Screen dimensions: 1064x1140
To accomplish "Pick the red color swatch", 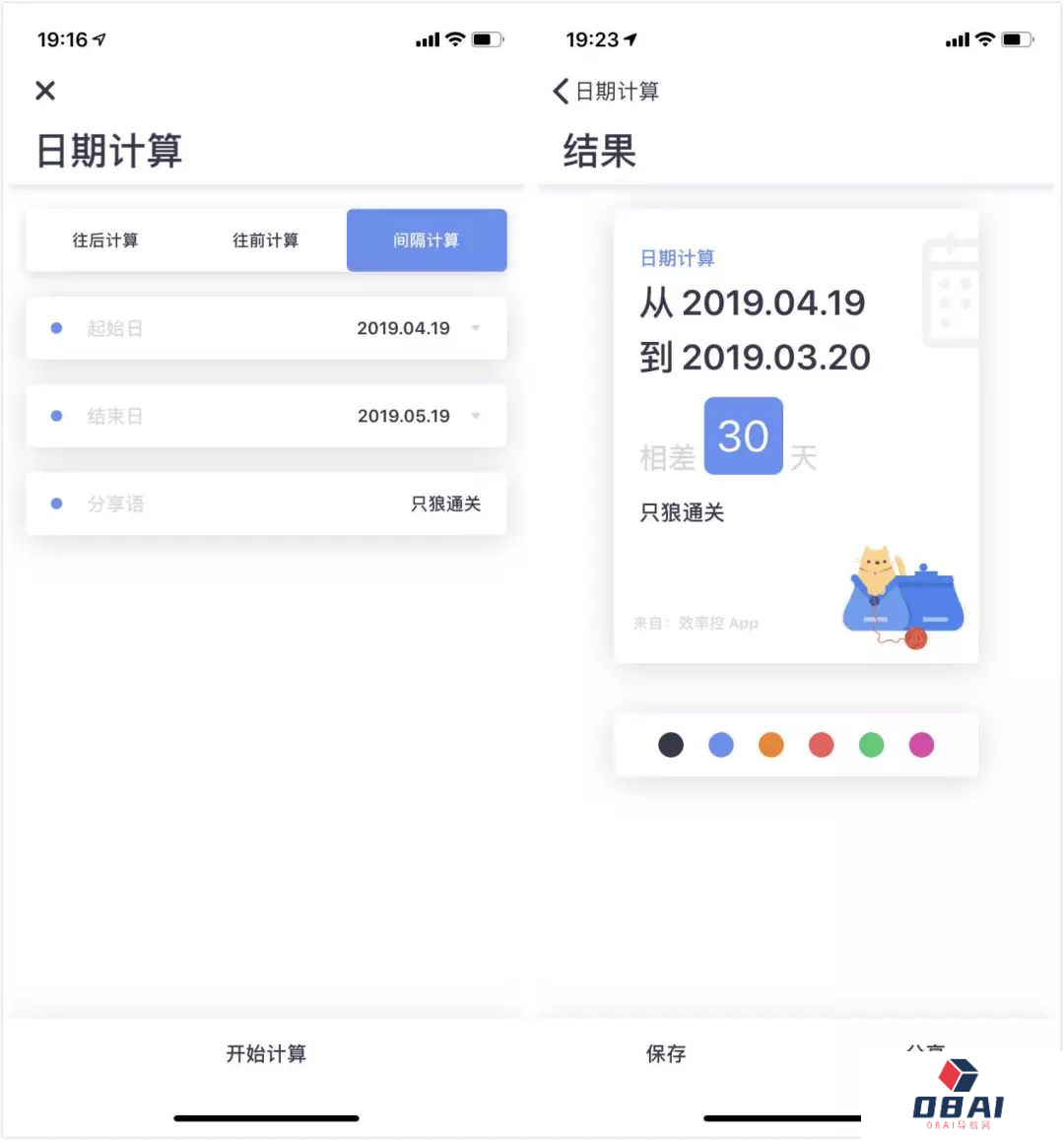I will [822, 745].
